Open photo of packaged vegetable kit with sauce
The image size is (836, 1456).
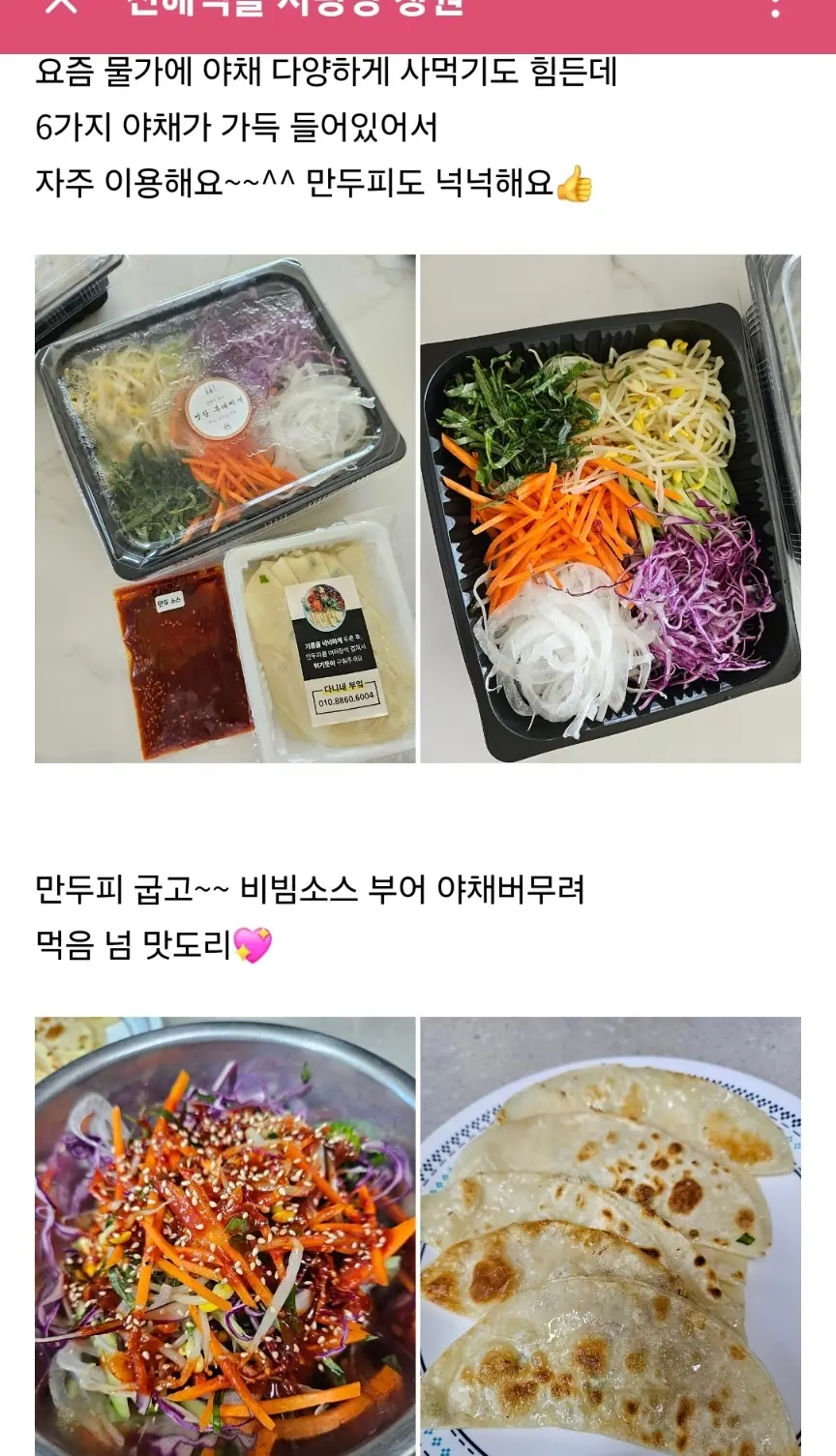coord(224,508)
